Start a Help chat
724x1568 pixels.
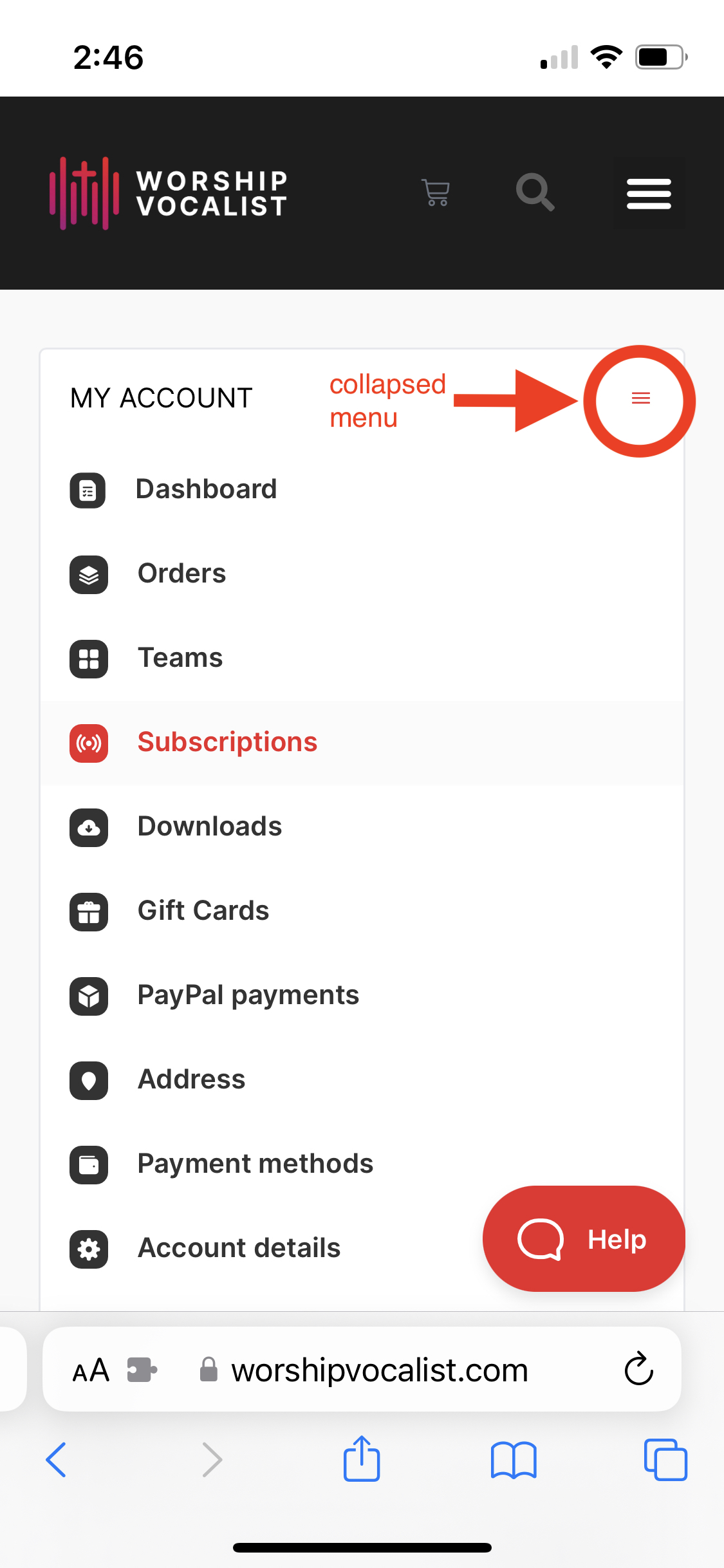pyautogui.click(x=583, y=1238)
